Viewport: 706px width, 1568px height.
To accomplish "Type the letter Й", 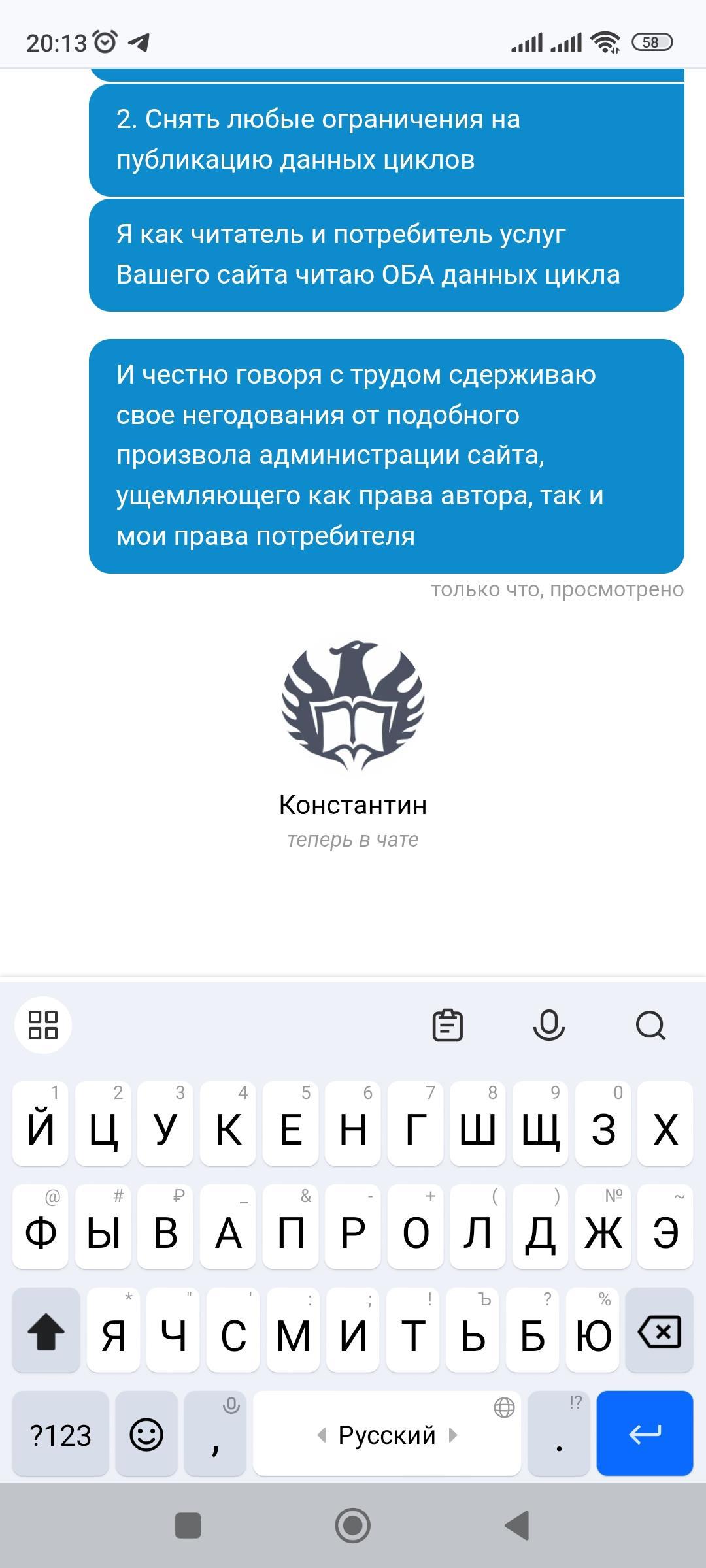I will pos(41,1124).
